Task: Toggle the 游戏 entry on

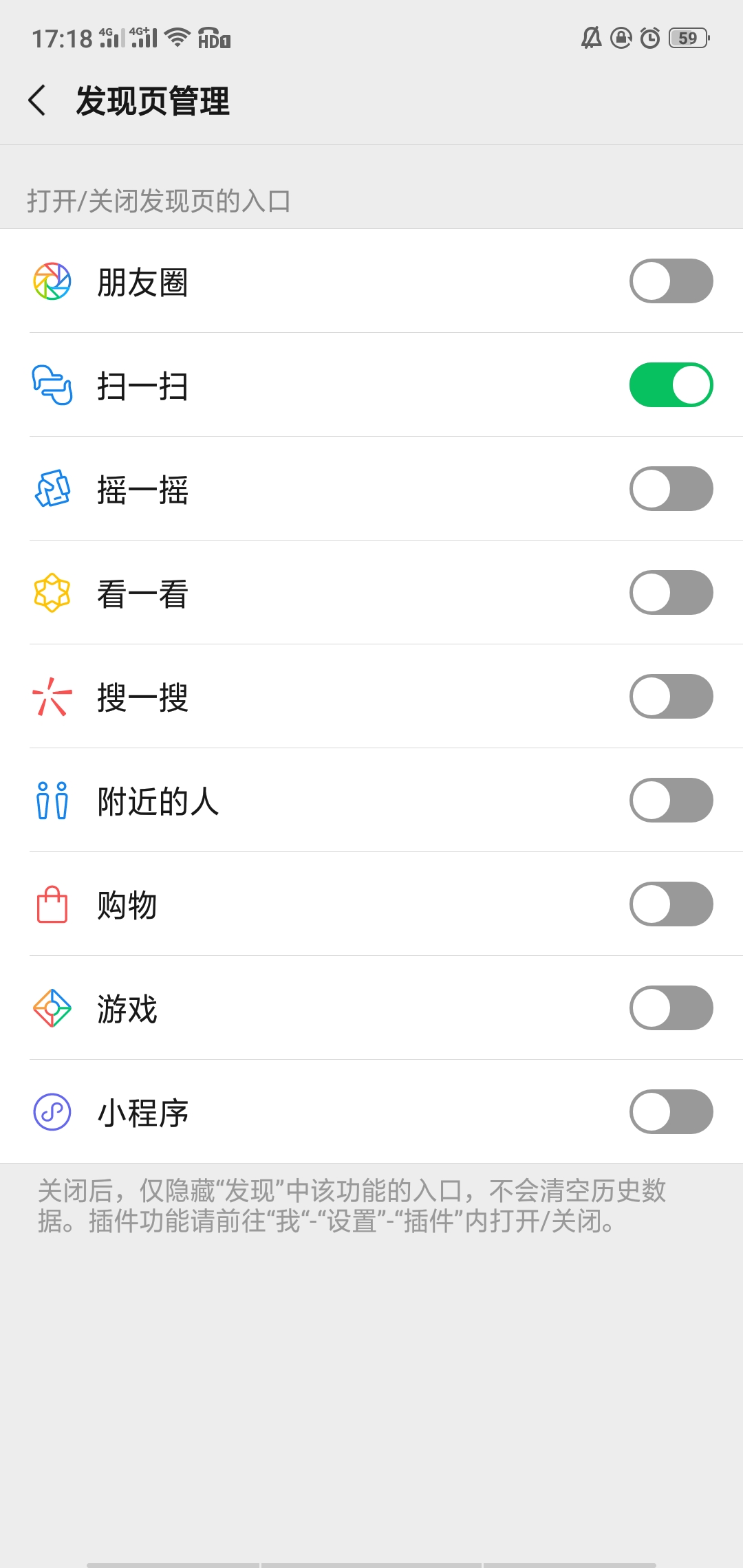Action: pyautogui.click(x=671, y=1008)
